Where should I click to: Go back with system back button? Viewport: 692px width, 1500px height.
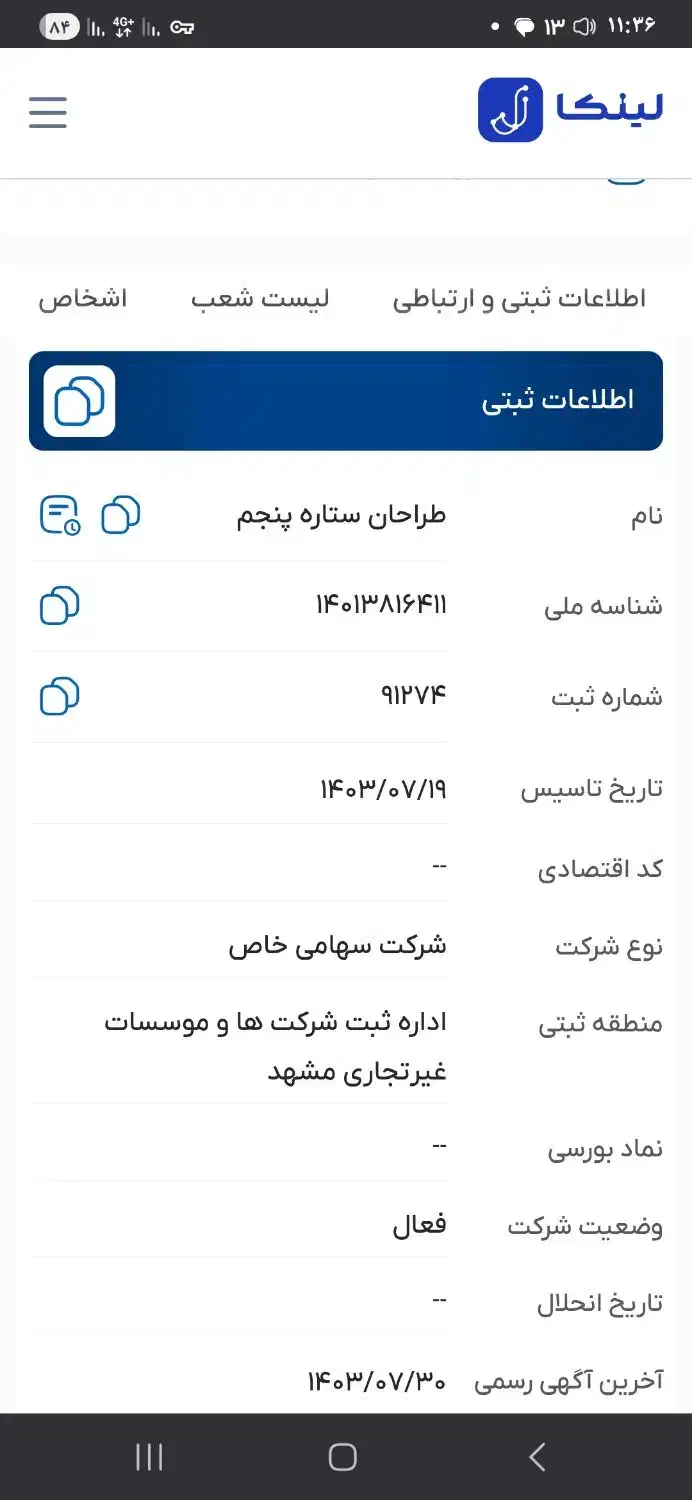[x=537, y=1457]
